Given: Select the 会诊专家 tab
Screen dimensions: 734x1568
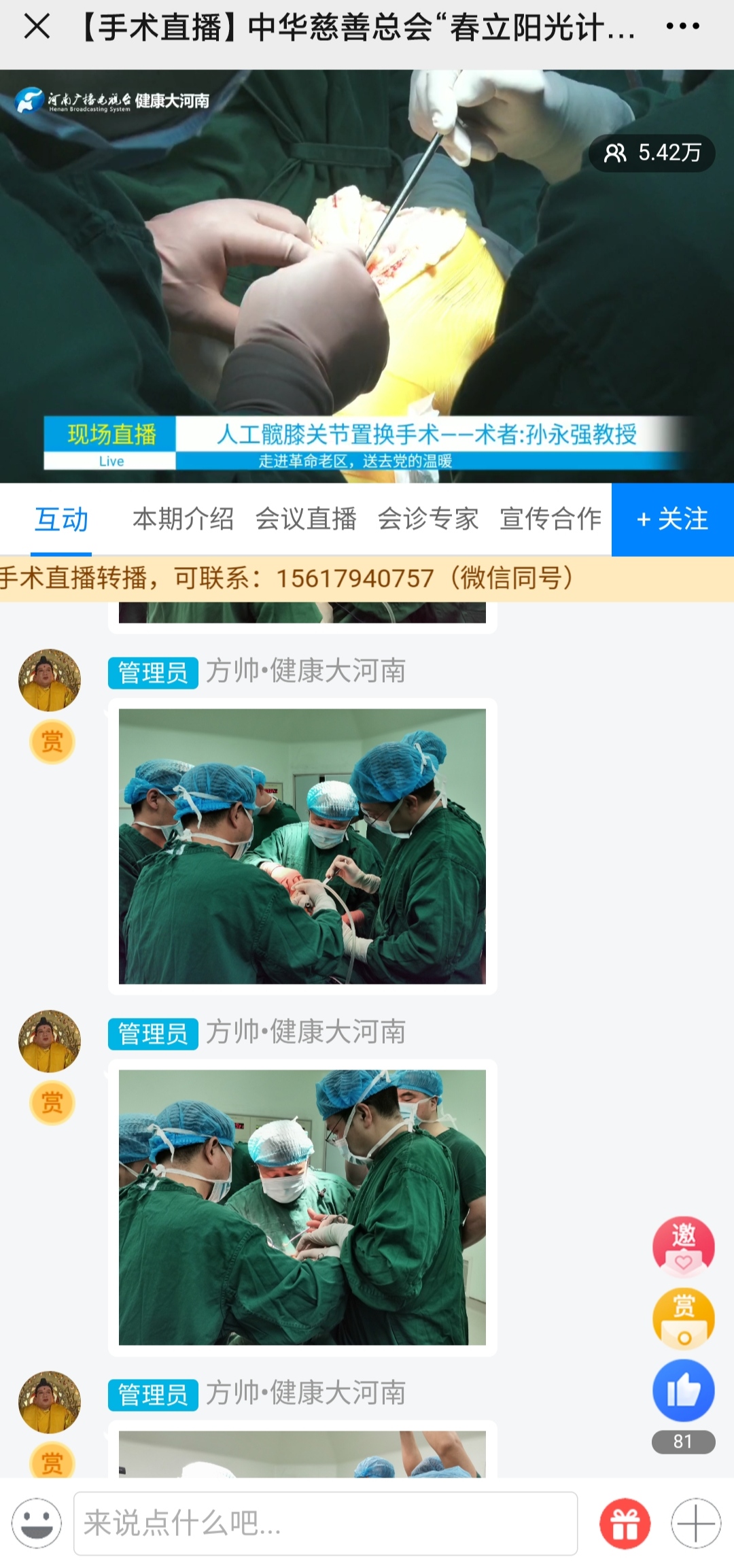Looking at the screenshot, I should pyautogui.click(x=427, y=519).
